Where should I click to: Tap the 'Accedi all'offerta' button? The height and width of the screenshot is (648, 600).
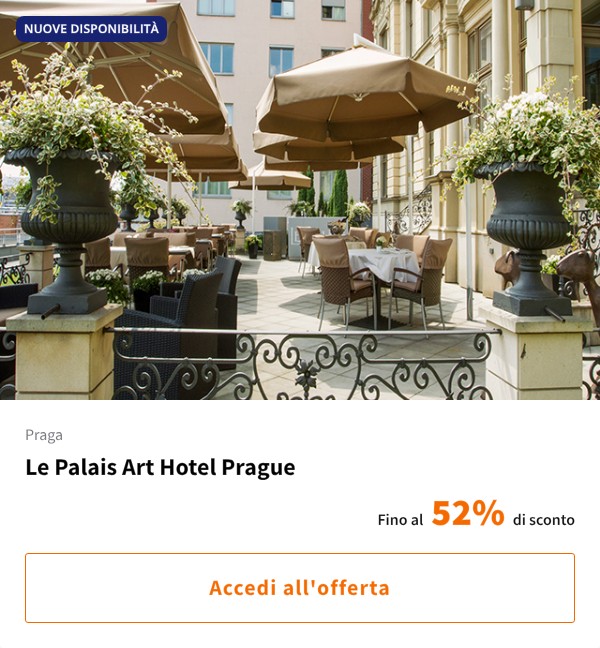tap(300, 588)
